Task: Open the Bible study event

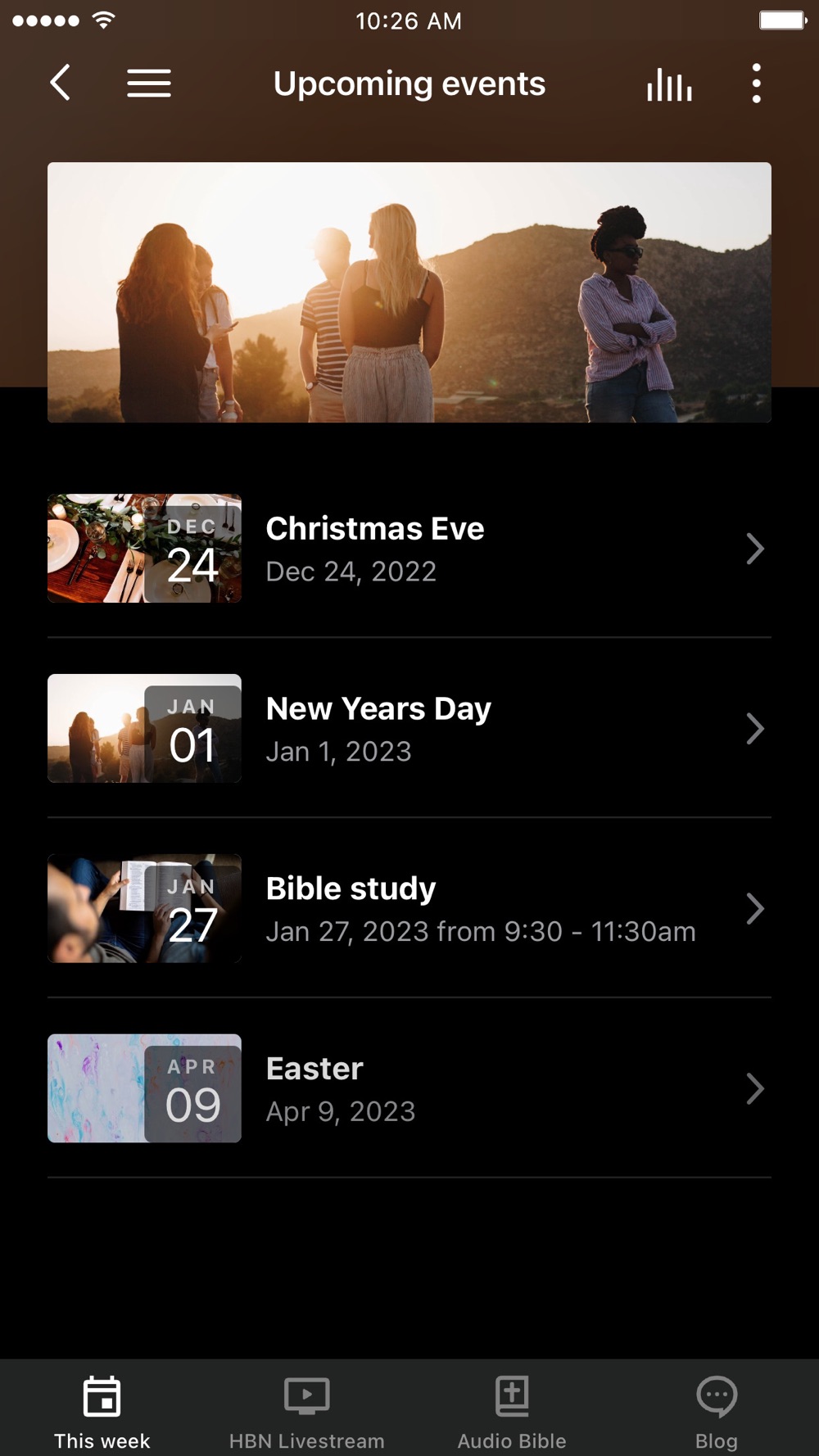Action: coord(409,909)
